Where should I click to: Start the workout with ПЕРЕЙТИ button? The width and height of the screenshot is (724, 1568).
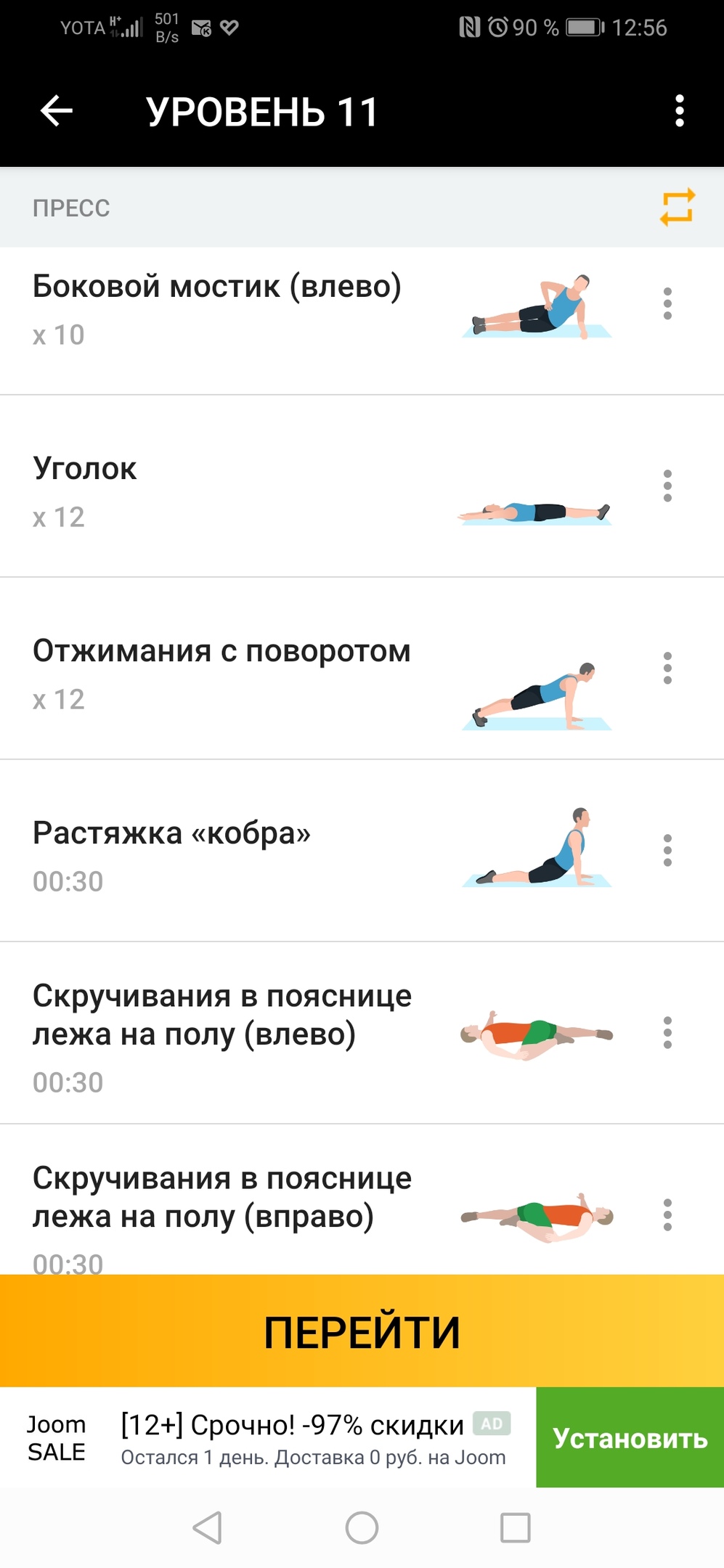tap(362, 1332)
